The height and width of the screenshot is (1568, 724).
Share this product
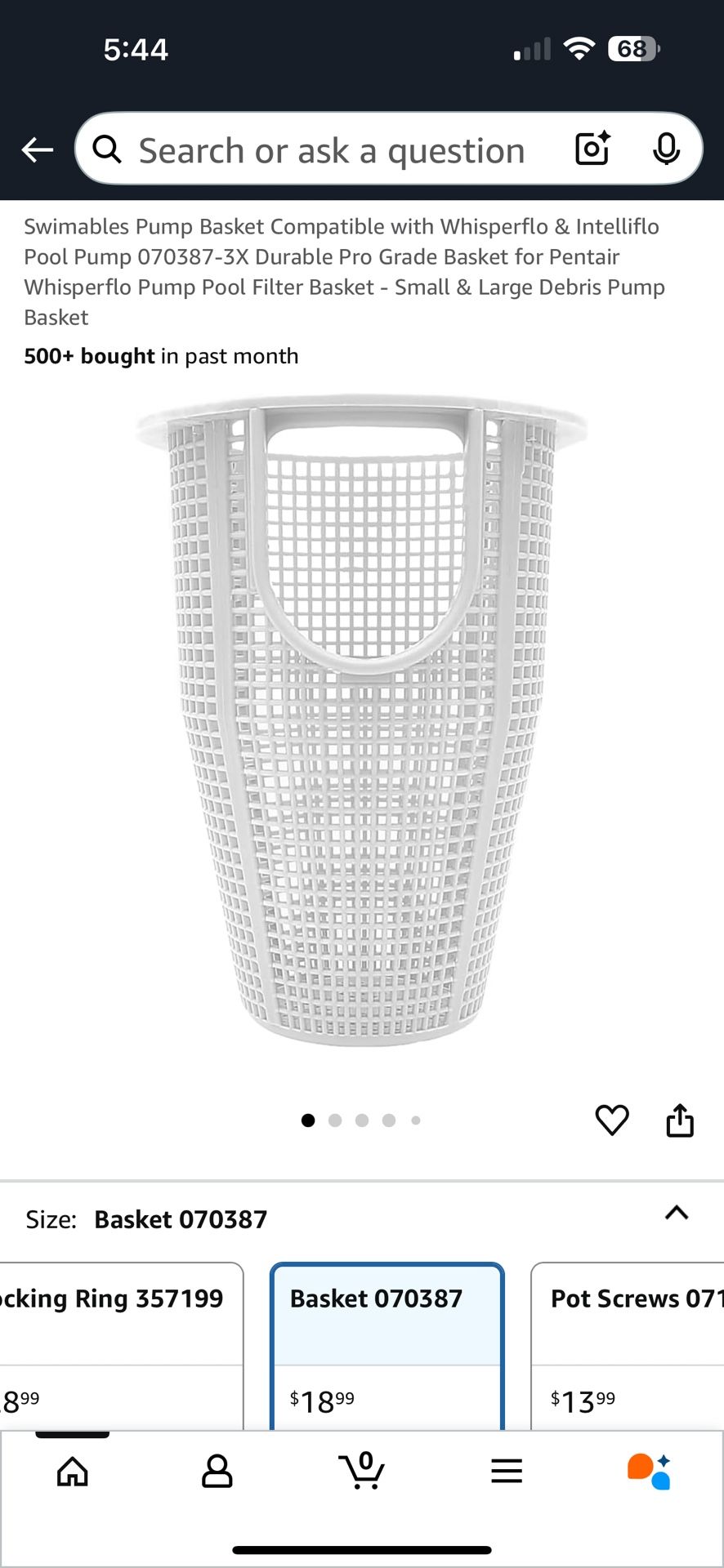(679, 1120)
